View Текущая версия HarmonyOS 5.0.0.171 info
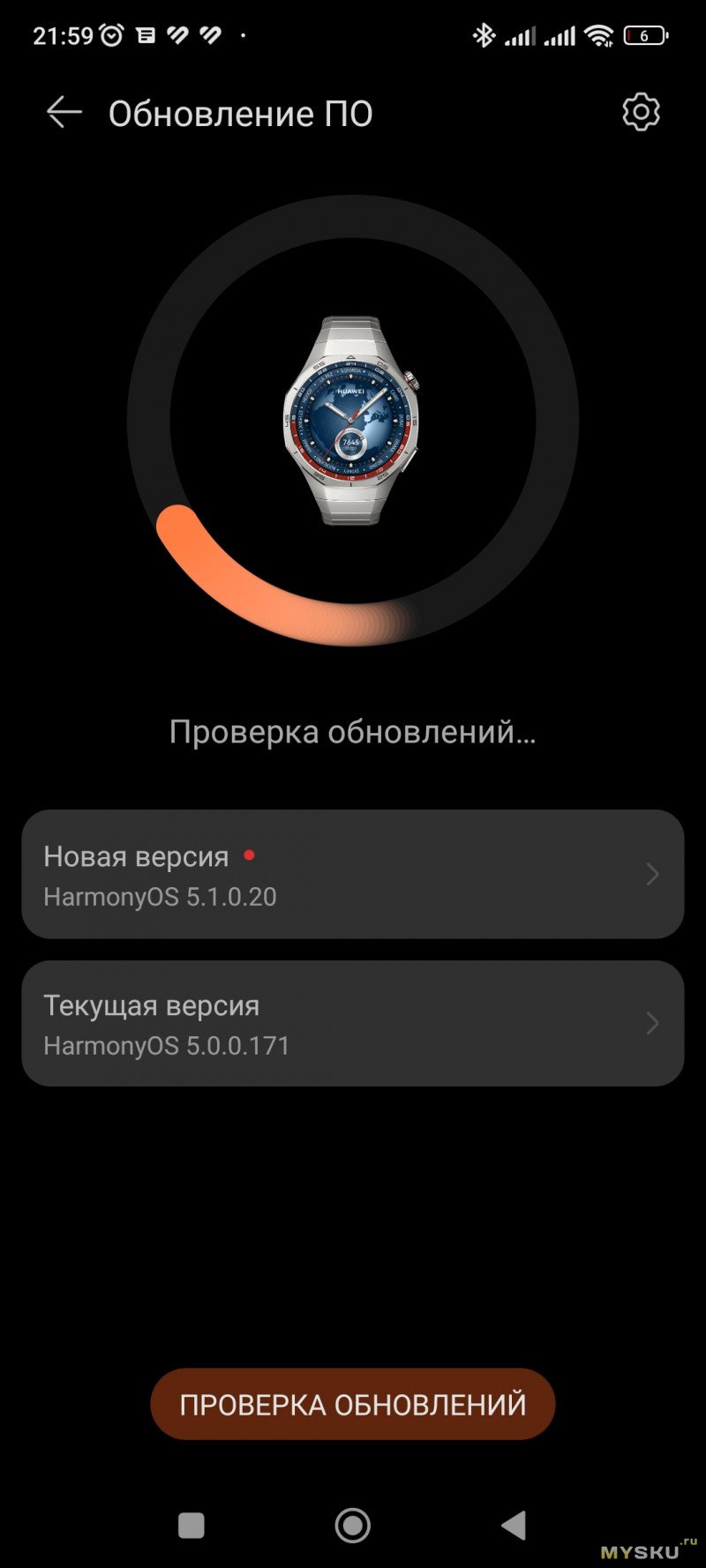706x1568 pixels. [353, 1023]
